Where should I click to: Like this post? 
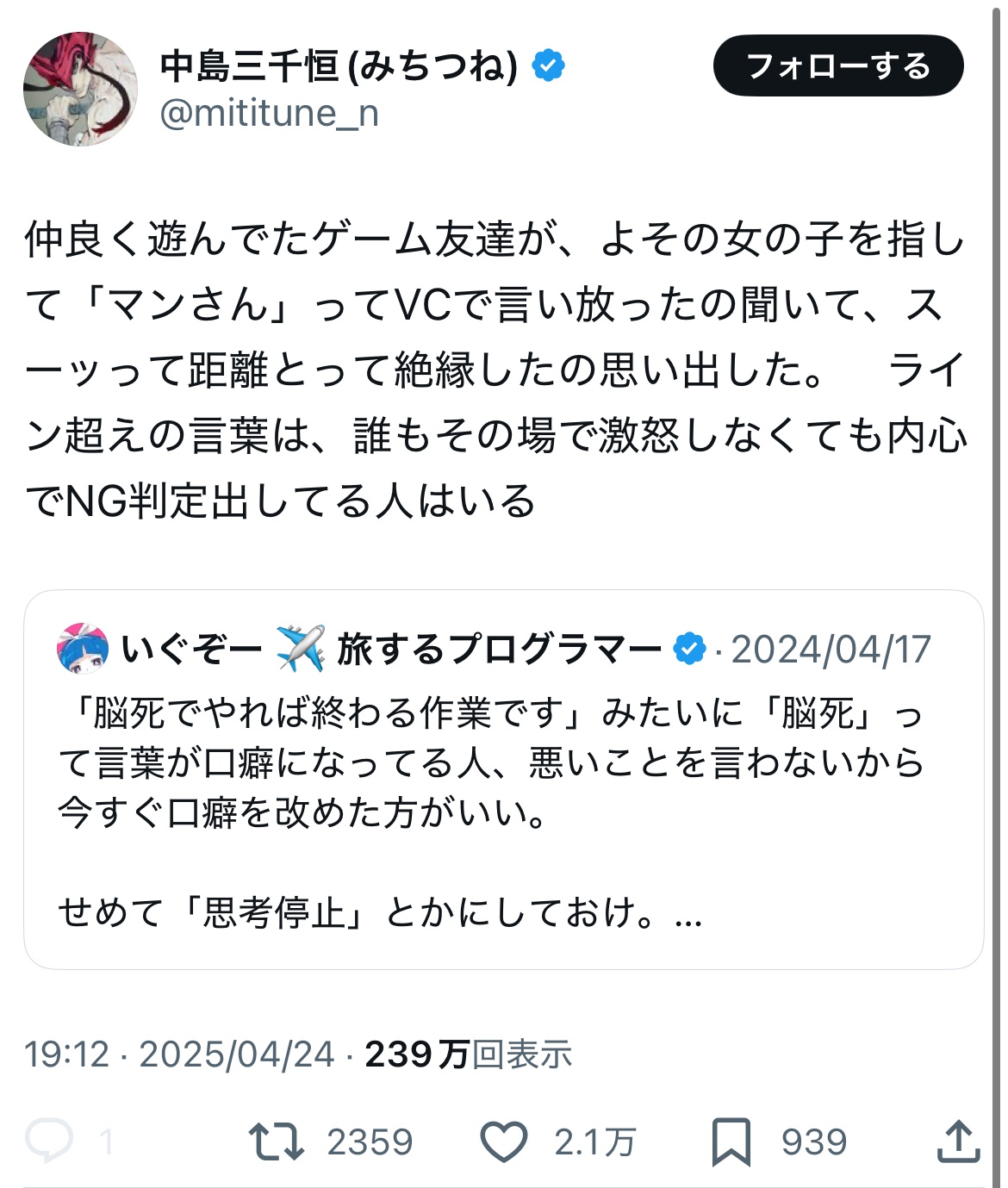pos(503,1141)
